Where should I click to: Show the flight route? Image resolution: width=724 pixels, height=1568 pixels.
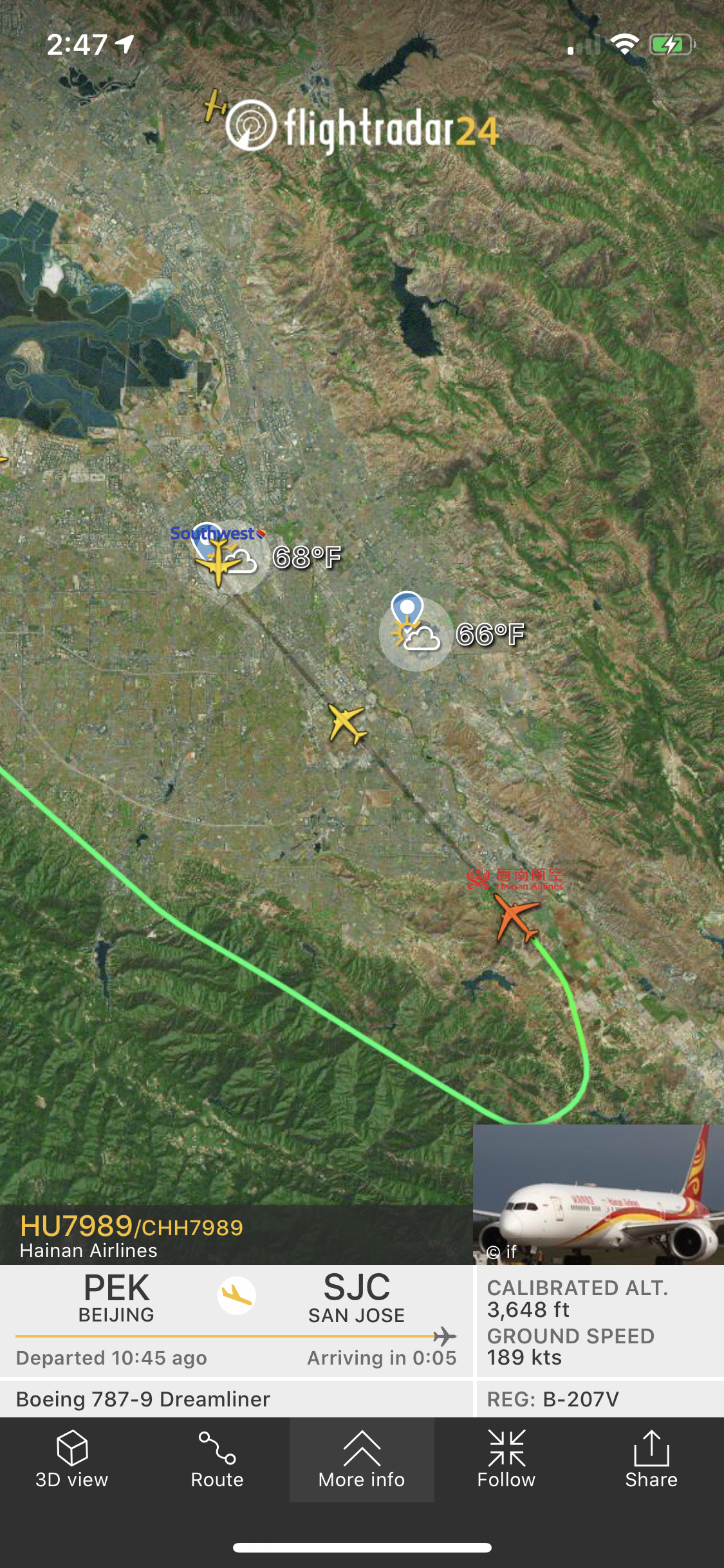217,1459
